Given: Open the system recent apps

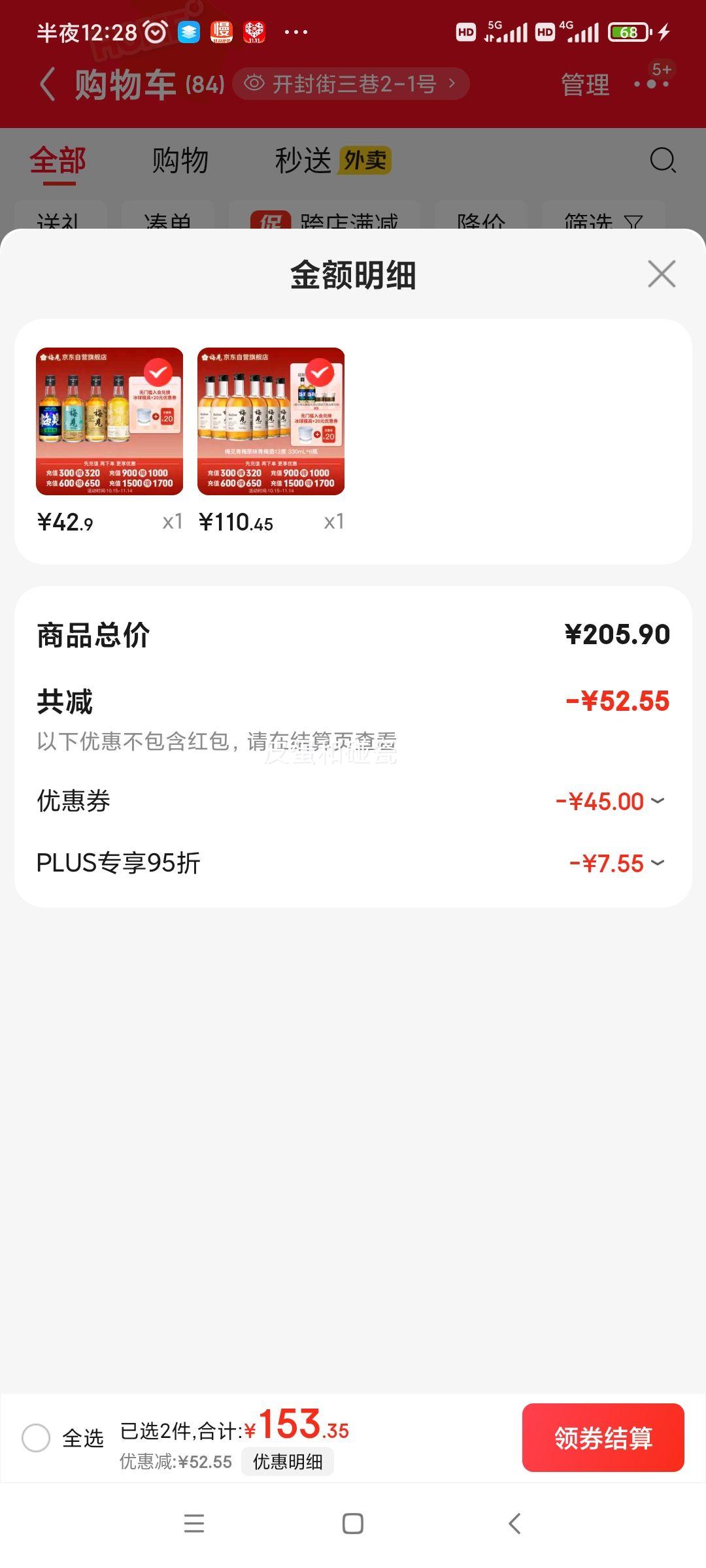Looking at the screenshot, I should [194, 1524].
